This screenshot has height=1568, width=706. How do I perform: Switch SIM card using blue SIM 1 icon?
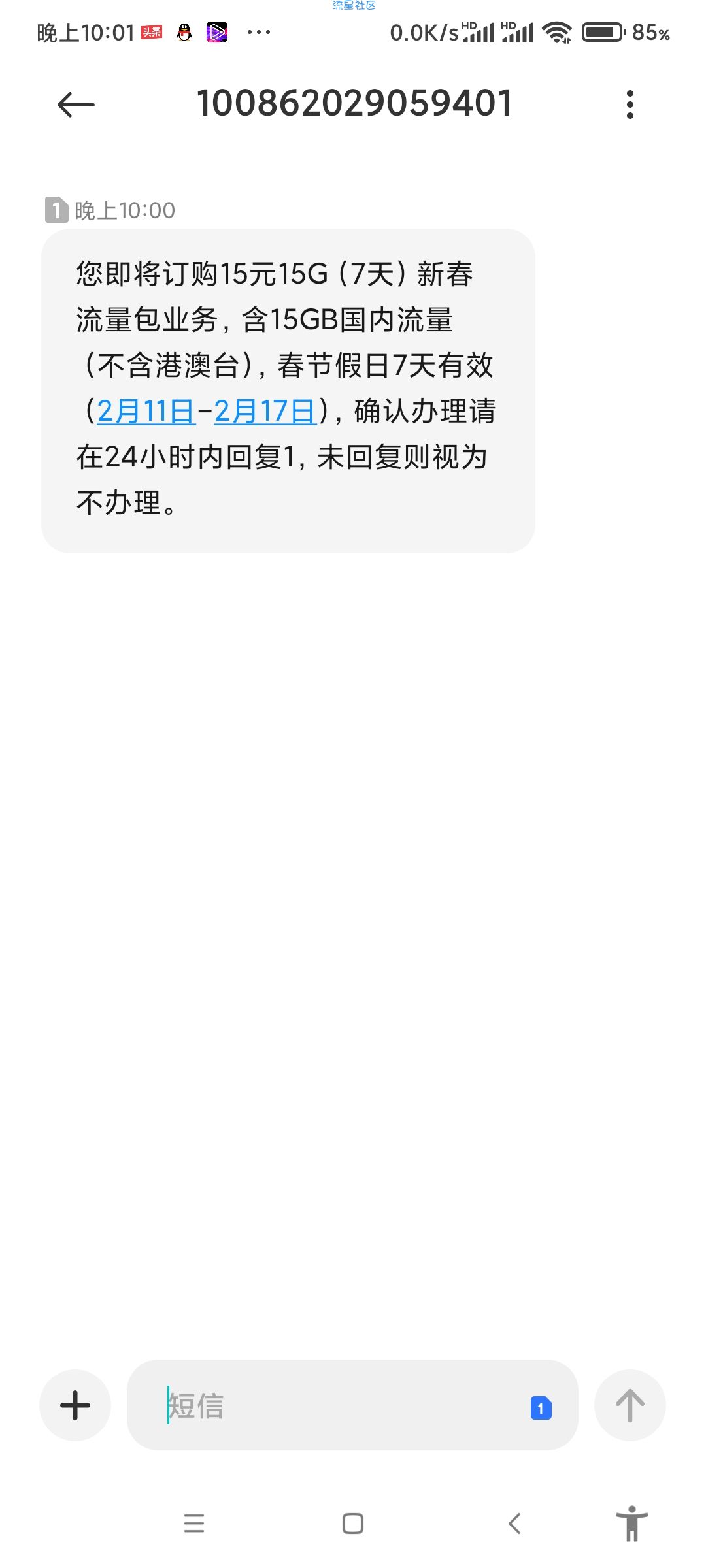[541, 1408]
